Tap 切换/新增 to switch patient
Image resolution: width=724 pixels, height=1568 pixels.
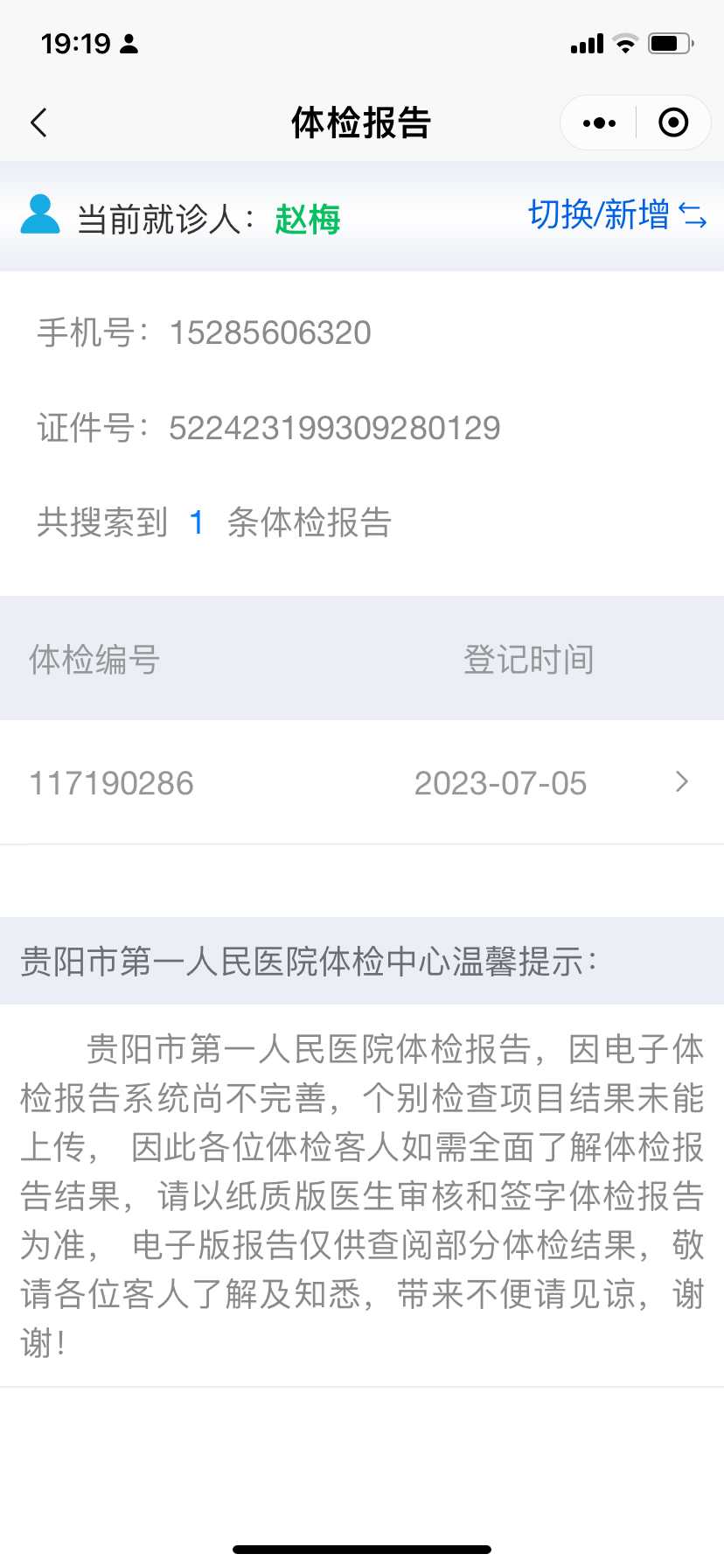click(x=616, y=215)
